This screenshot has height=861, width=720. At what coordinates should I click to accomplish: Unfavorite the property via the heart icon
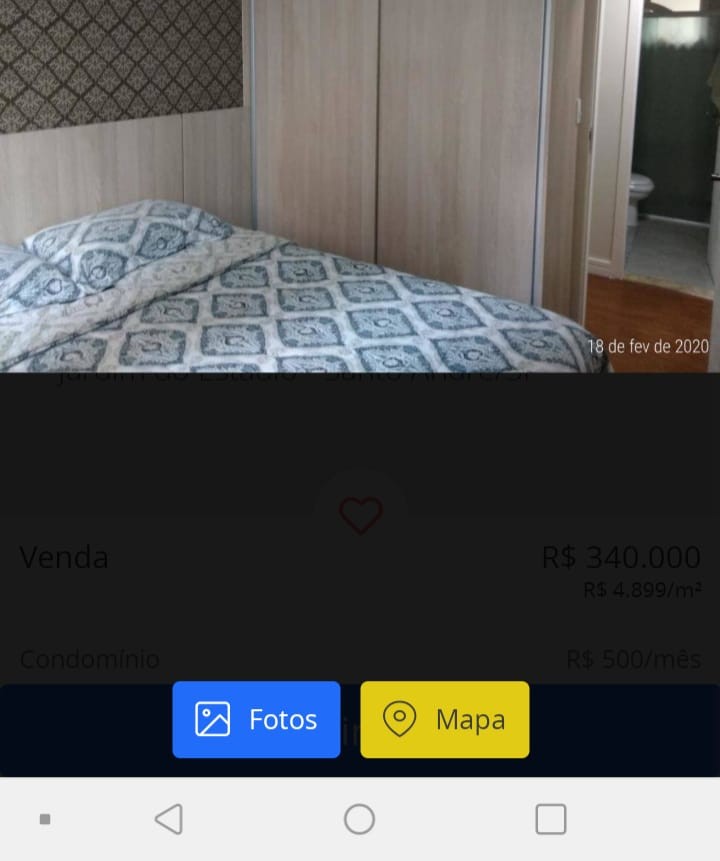[360, 516]
